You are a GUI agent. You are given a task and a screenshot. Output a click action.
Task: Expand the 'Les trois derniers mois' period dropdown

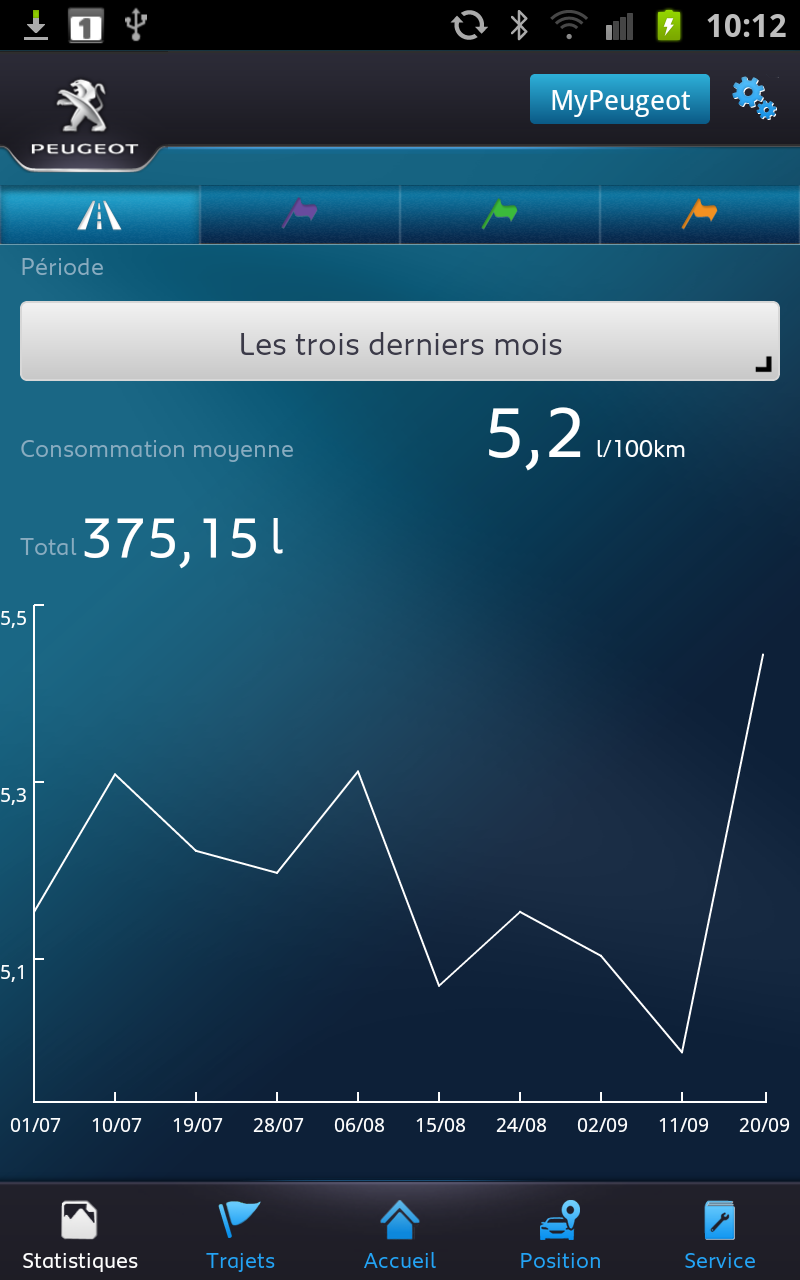tap(400, 342)
